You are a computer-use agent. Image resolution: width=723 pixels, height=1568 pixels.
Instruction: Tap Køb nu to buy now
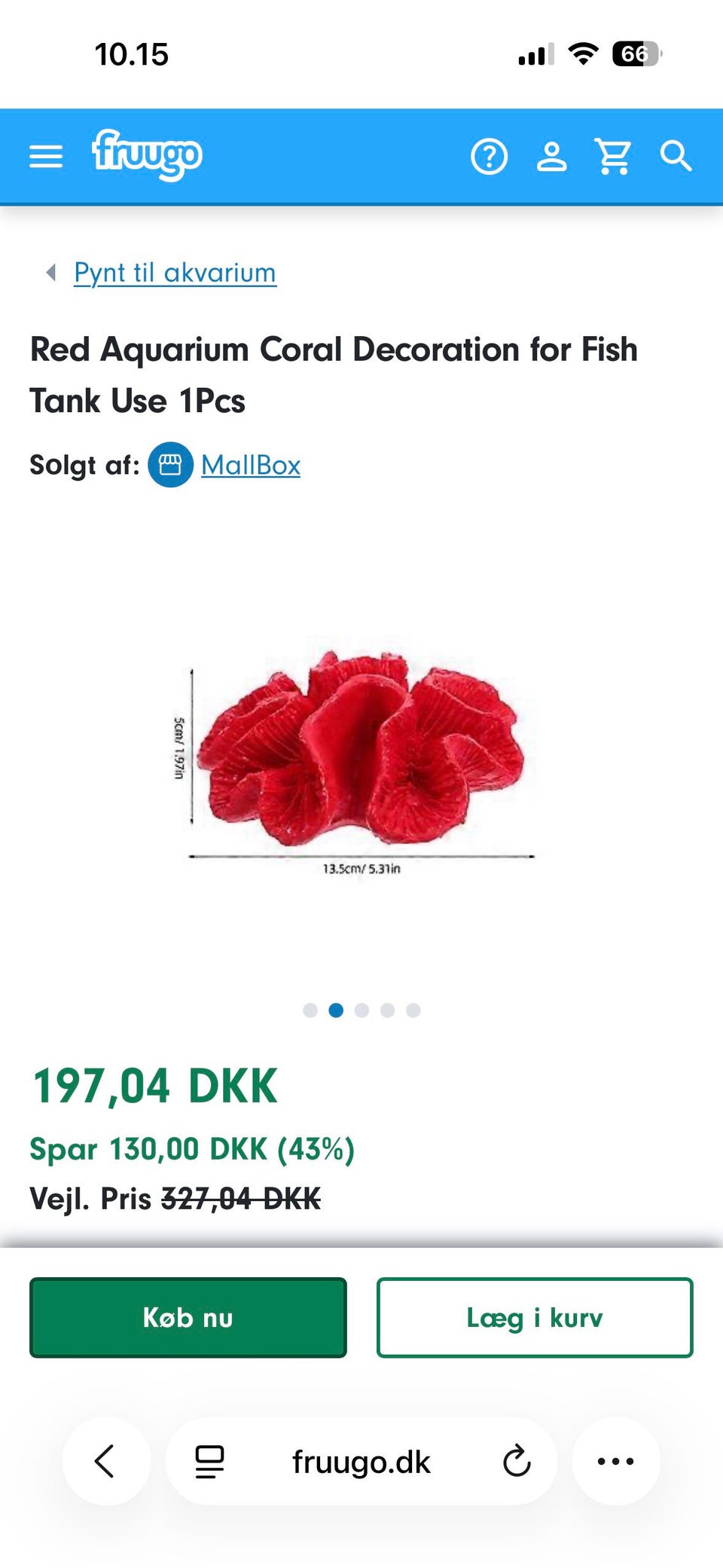point(188,1318)
